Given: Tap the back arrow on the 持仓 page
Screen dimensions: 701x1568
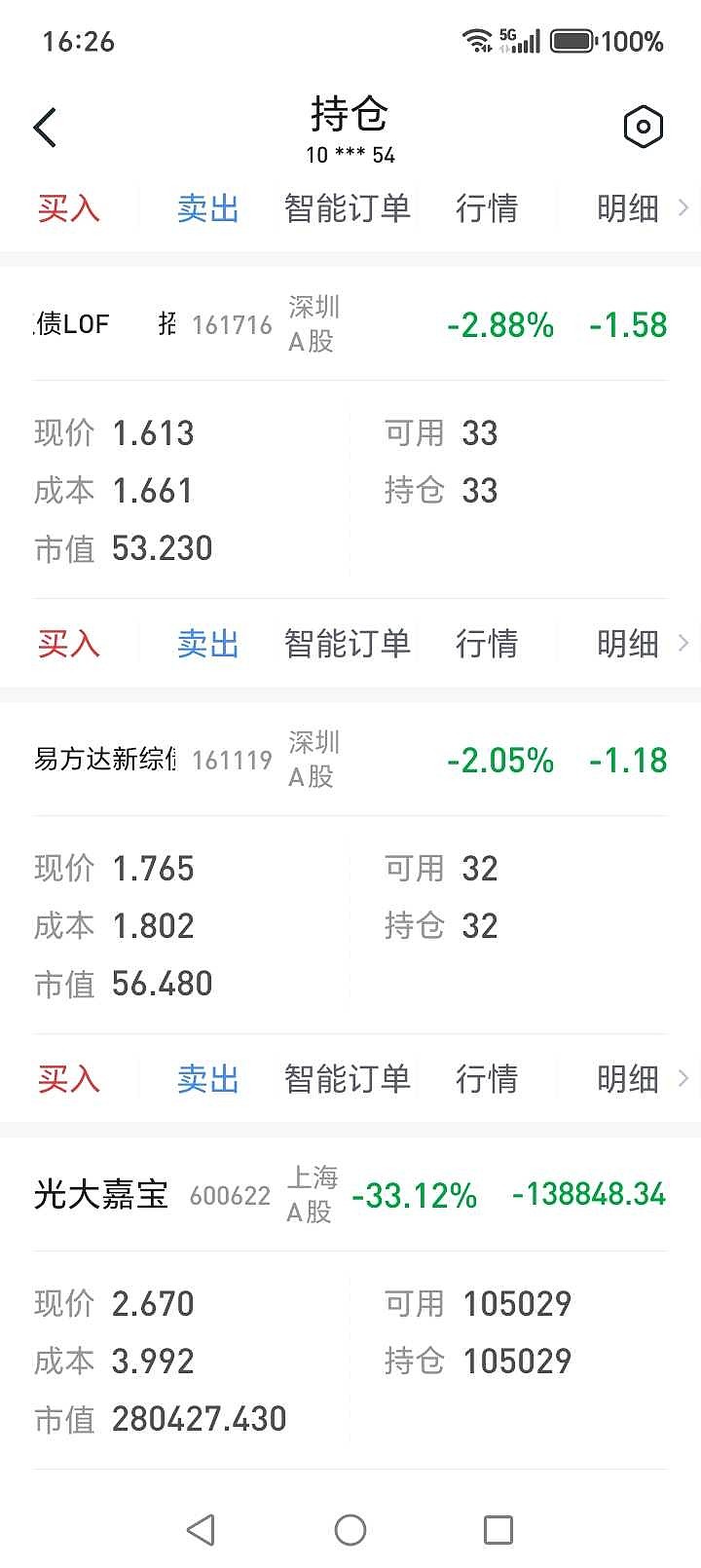Looking at the screenshot, I should [x=44, y=127].
